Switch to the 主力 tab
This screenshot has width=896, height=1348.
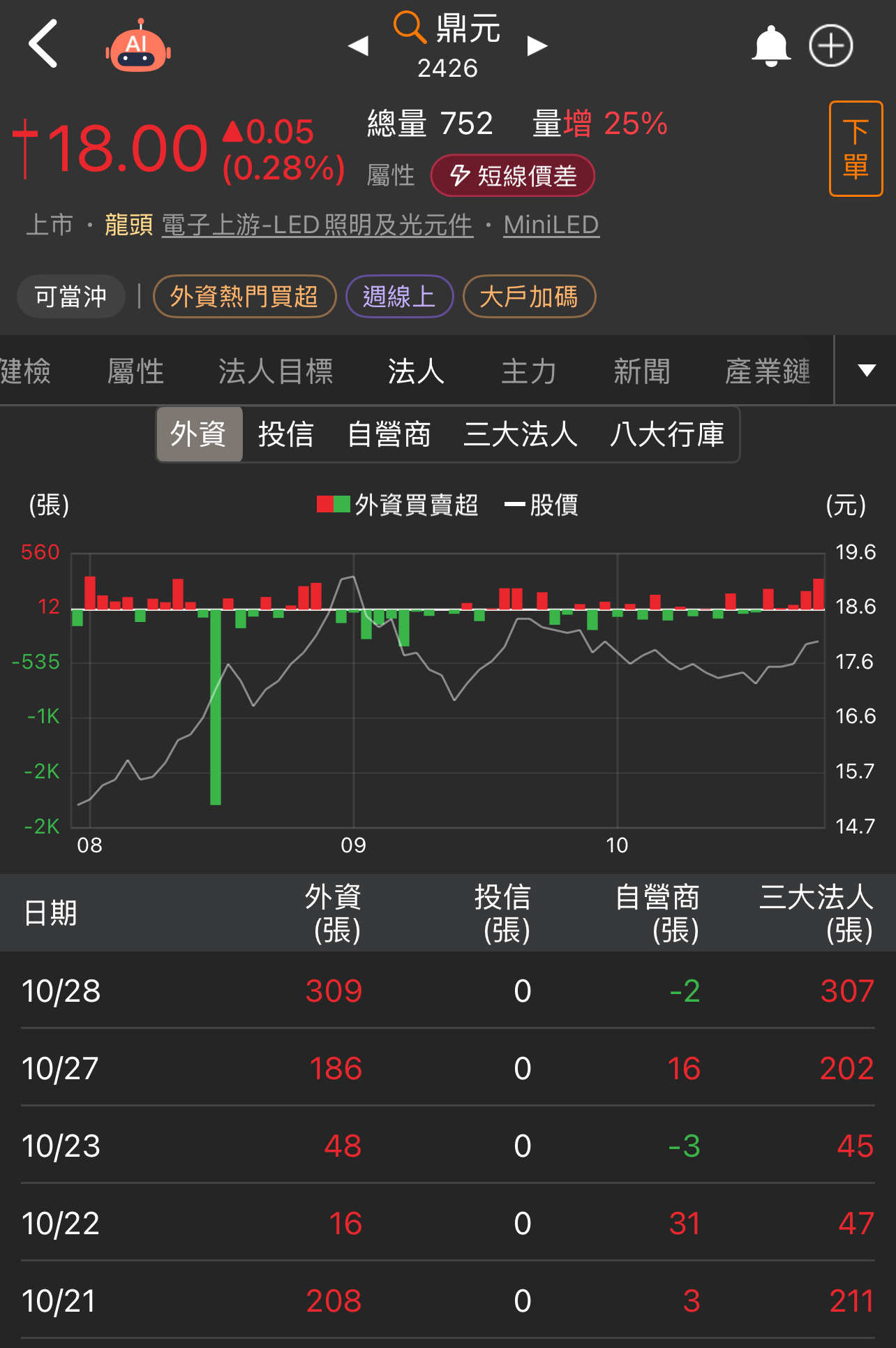[x=529, y=371]
